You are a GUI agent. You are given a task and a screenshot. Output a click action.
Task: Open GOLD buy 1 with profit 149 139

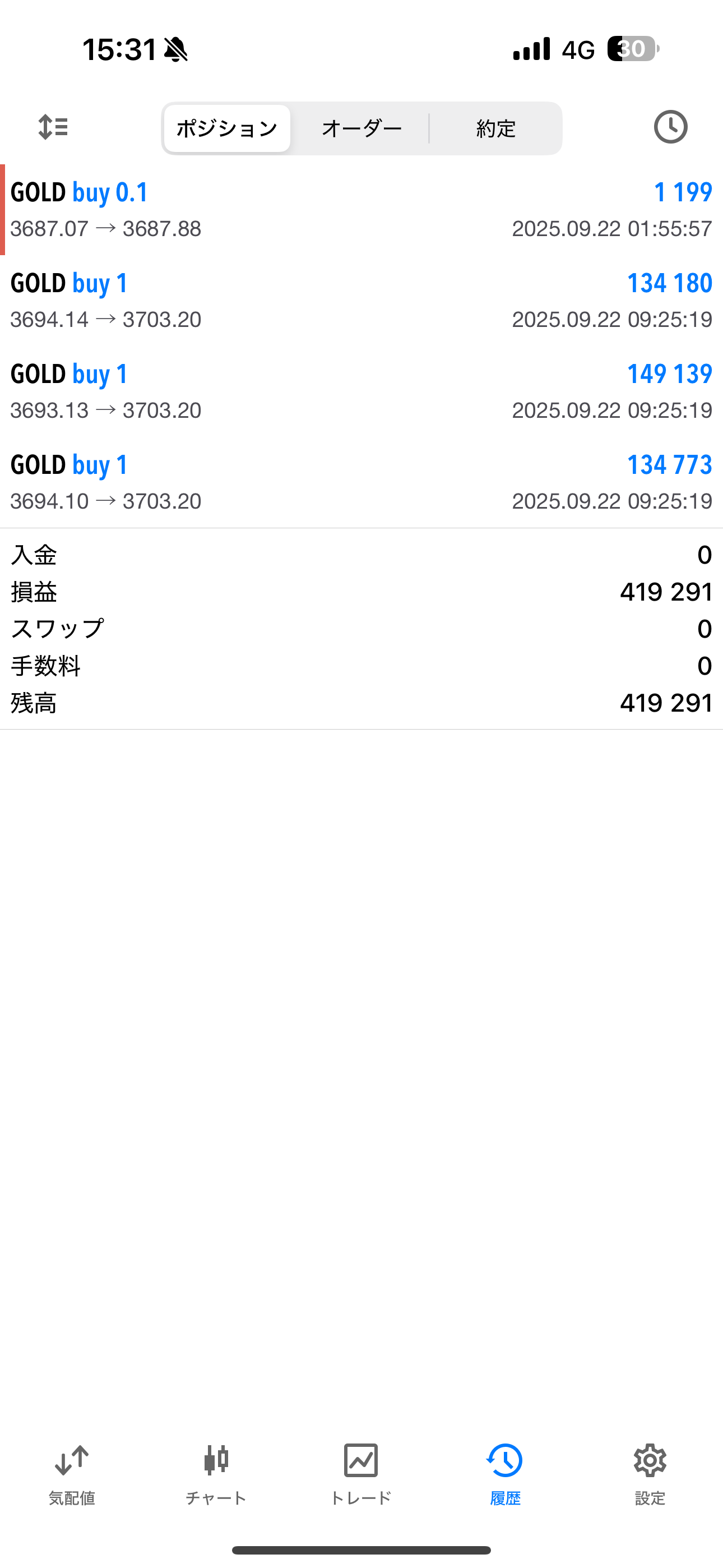coord(361,391)
